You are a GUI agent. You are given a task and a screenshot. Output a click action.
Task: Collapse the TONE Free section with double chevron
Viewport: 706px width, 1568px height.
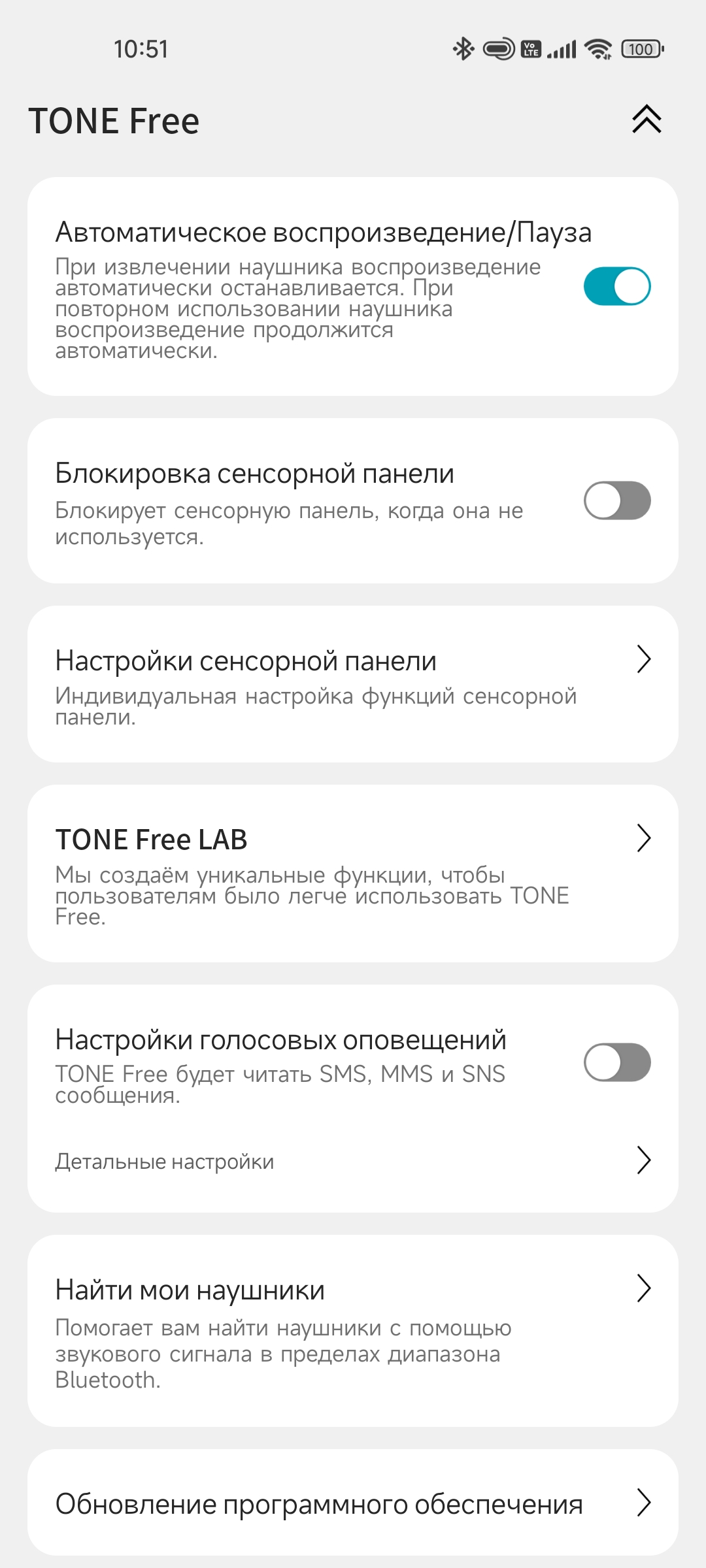(647, 120)
